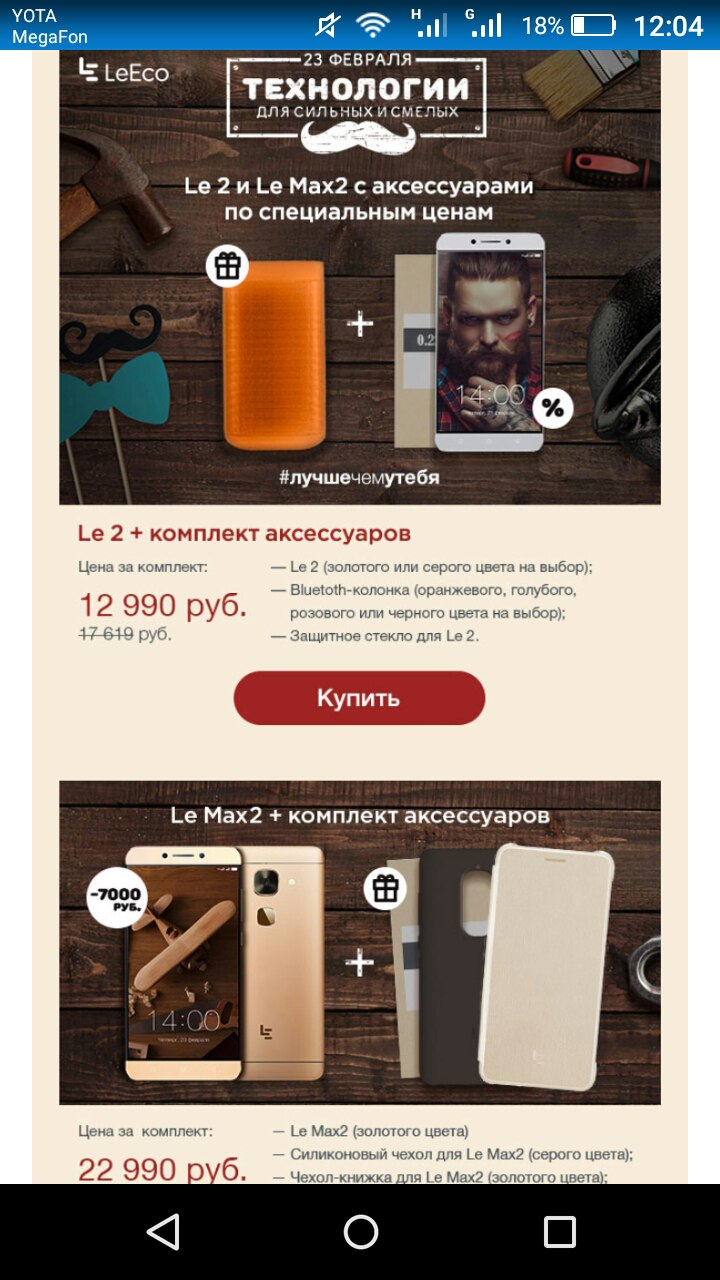The width and height of the screenshot is (720, 1280).
Task: Go back with the system back button
Action: click(163, 1232)
